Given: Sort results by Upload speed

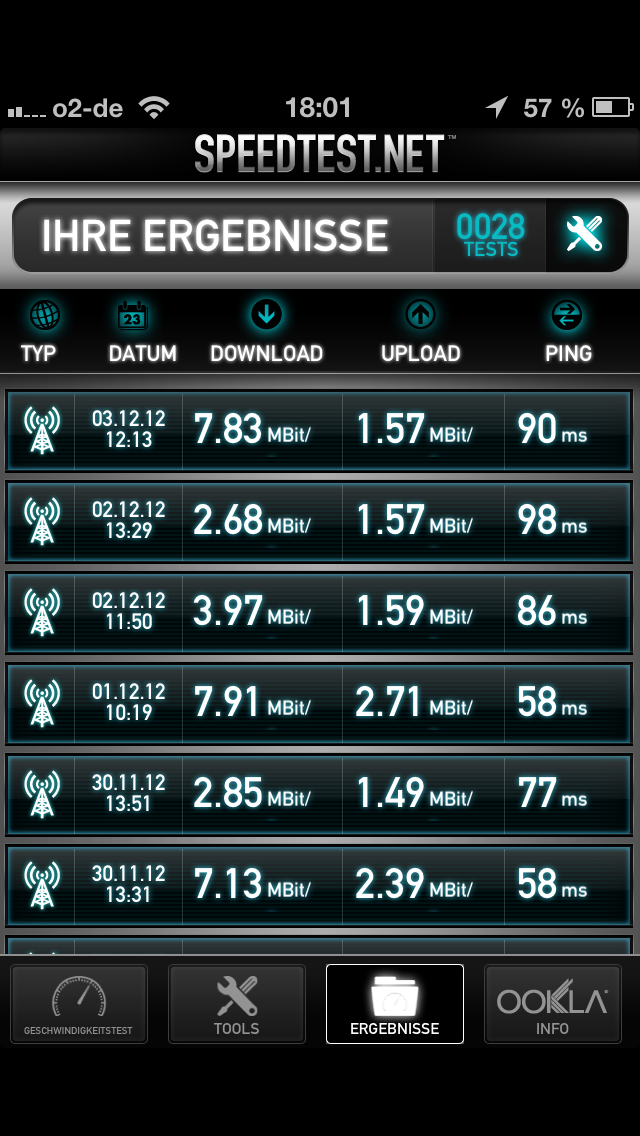Looking at the screenshot, I should tap(420, 332).
